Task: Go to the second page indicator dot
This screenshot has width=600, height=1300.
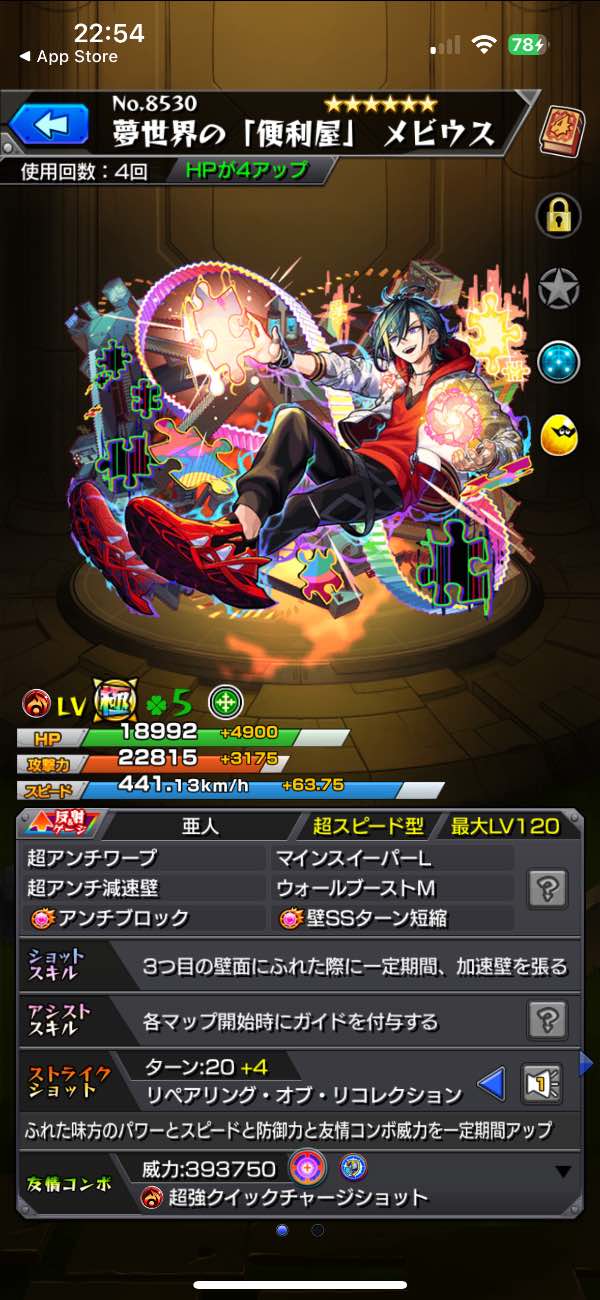Action: 317,1230
